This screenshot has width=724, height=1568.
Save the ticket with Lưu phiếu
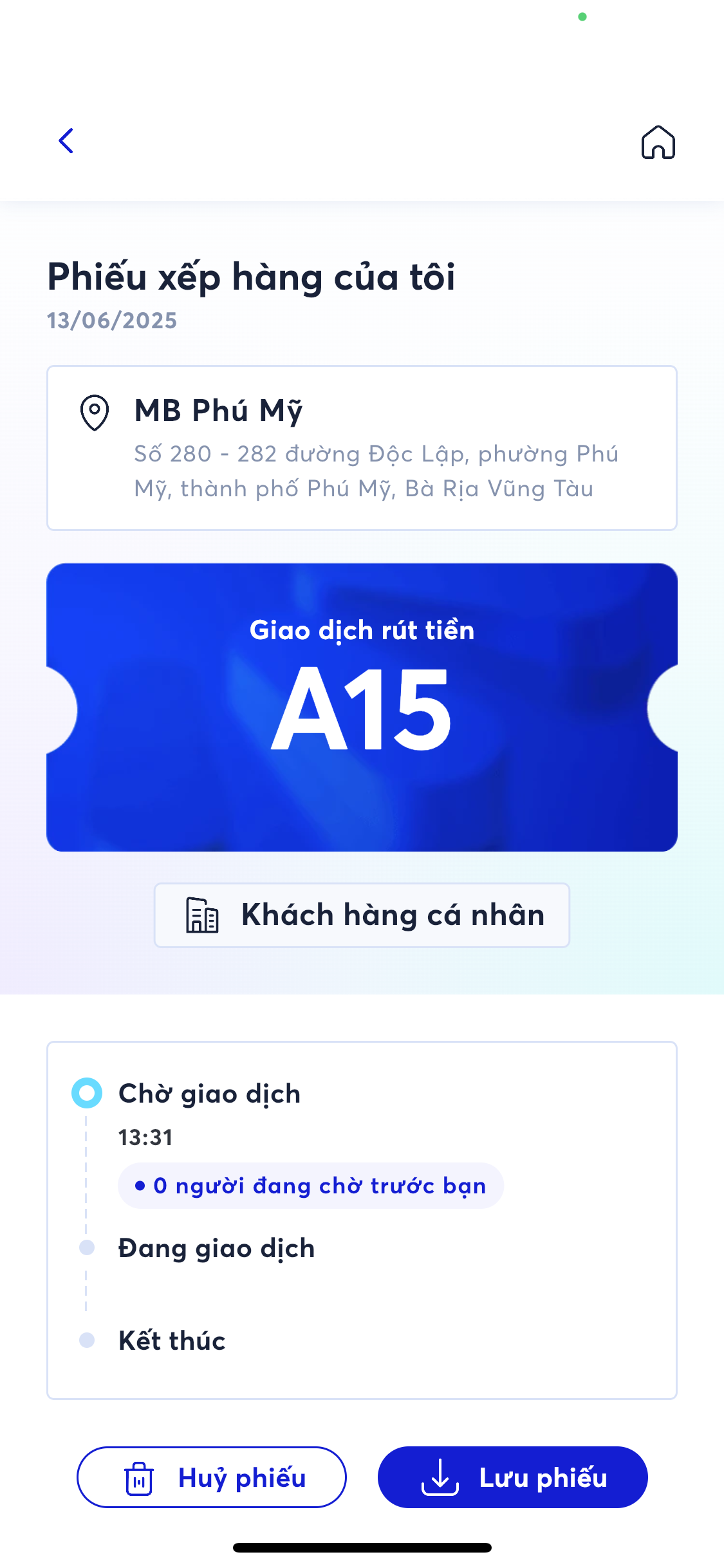[x=512, y=1477]
